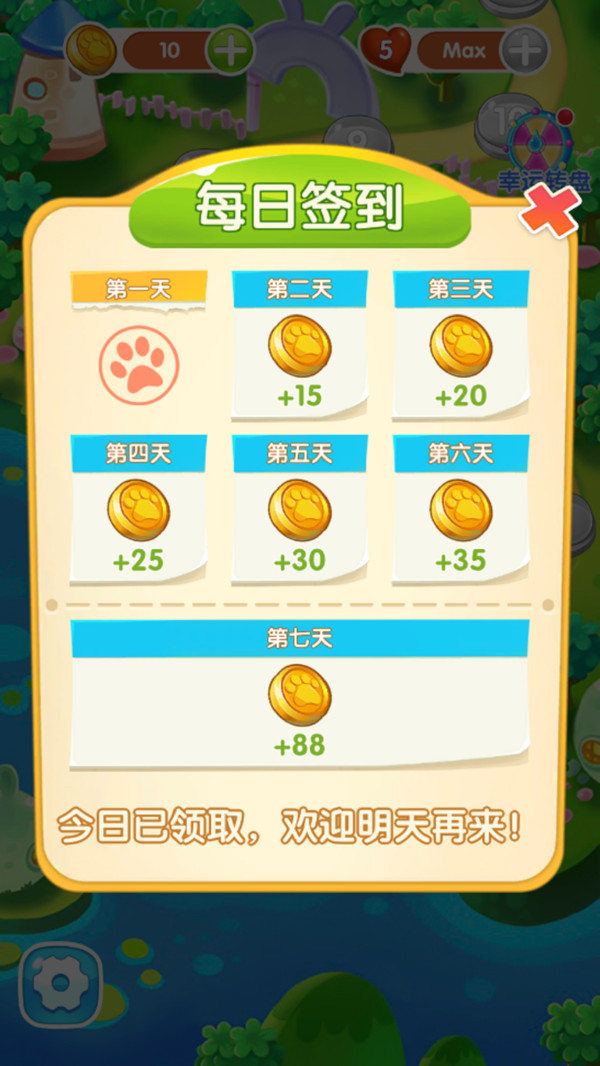Open the lucky wheel (幸运转盘)
Viewport: 600px width, 1066px height.
(543, 150)
